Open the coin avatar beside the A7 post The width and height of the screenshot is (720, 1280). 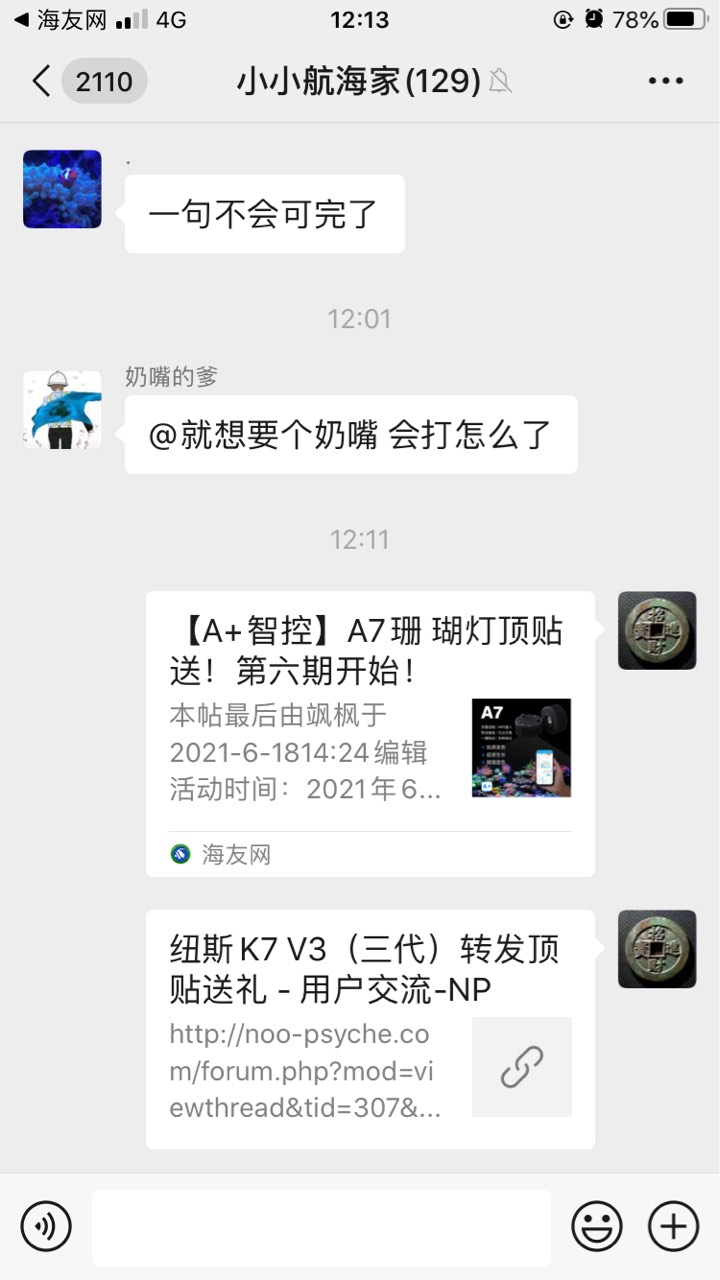click(x=657, y=630)
